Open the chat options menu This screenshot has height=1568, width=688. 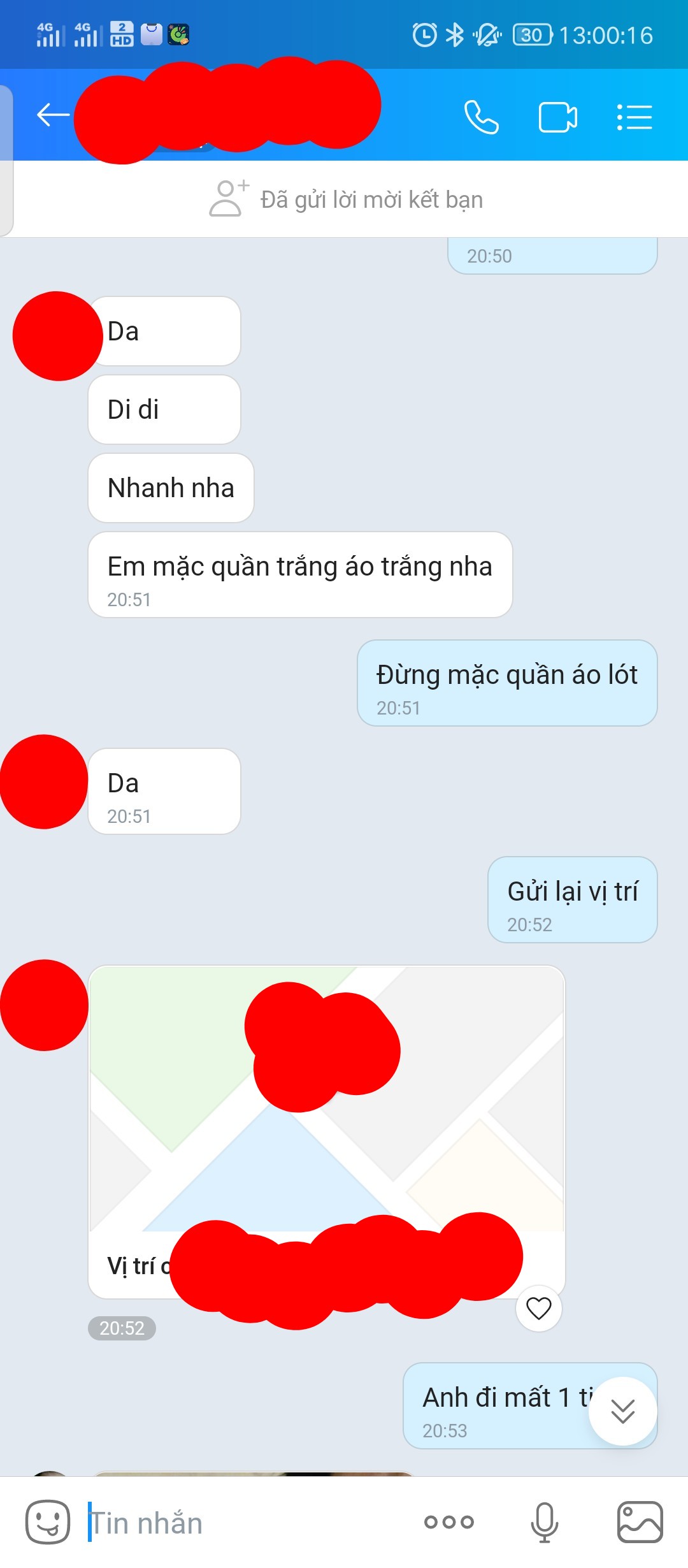pyautogui.click(x=634, y=117)
